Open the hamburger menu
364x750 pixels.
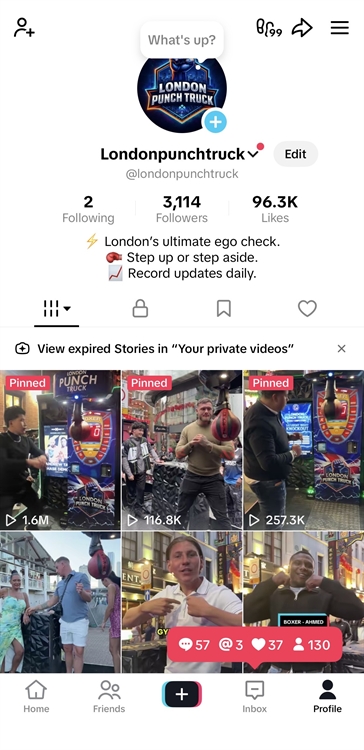click(x=340, y=28)
